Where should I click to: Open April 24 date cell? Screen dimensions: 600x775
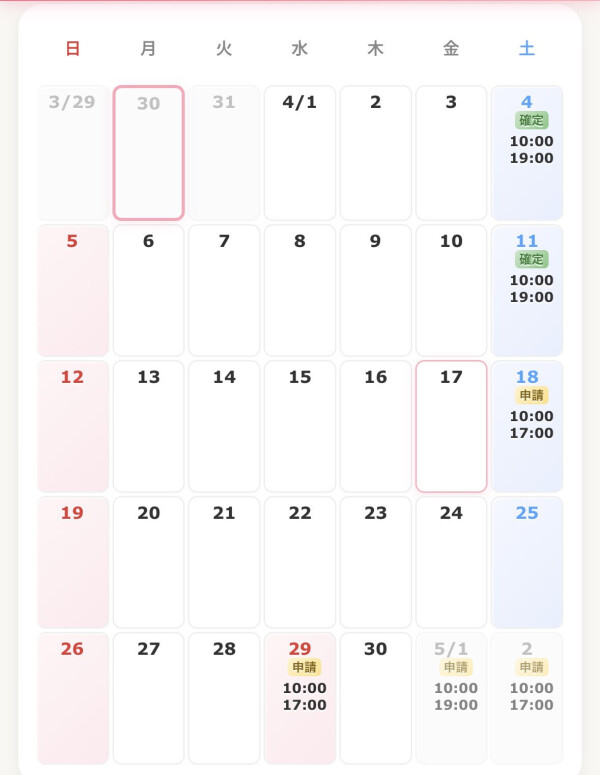tap(451, 562)
